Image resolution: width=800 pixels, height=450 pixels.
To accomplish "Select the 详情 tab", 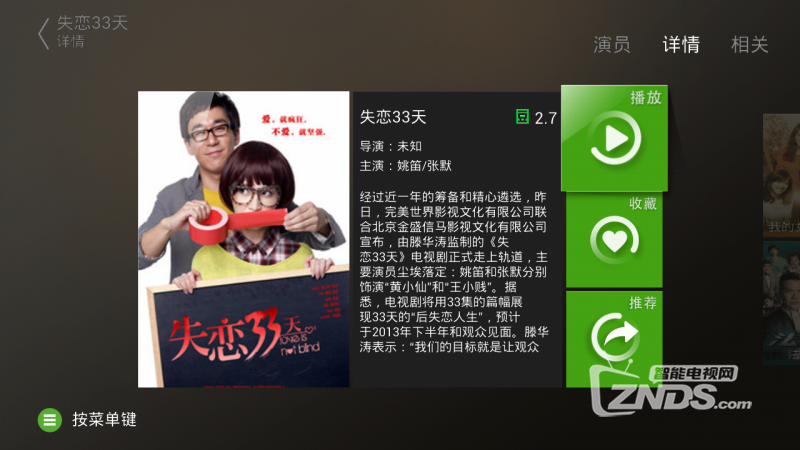I will tap(681, 44).
